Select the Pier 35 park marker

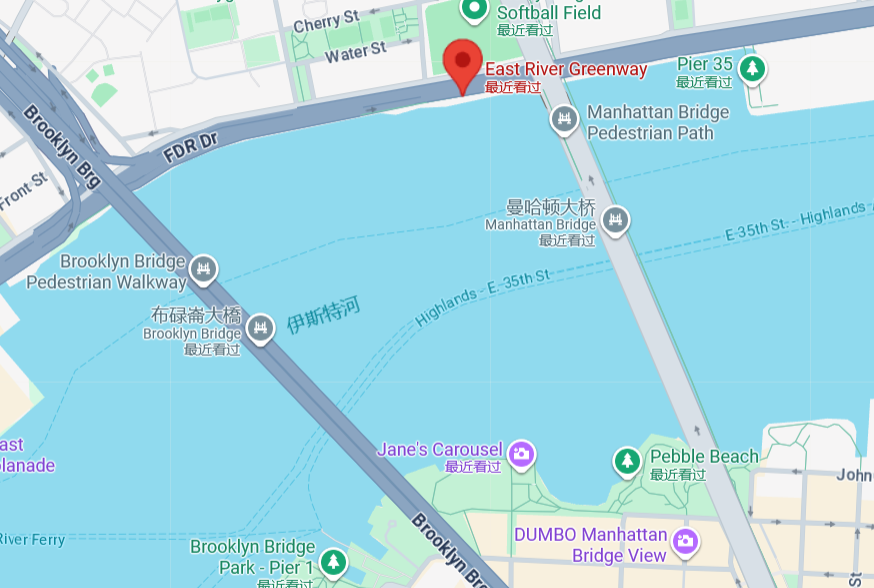(x=752, y=69)
